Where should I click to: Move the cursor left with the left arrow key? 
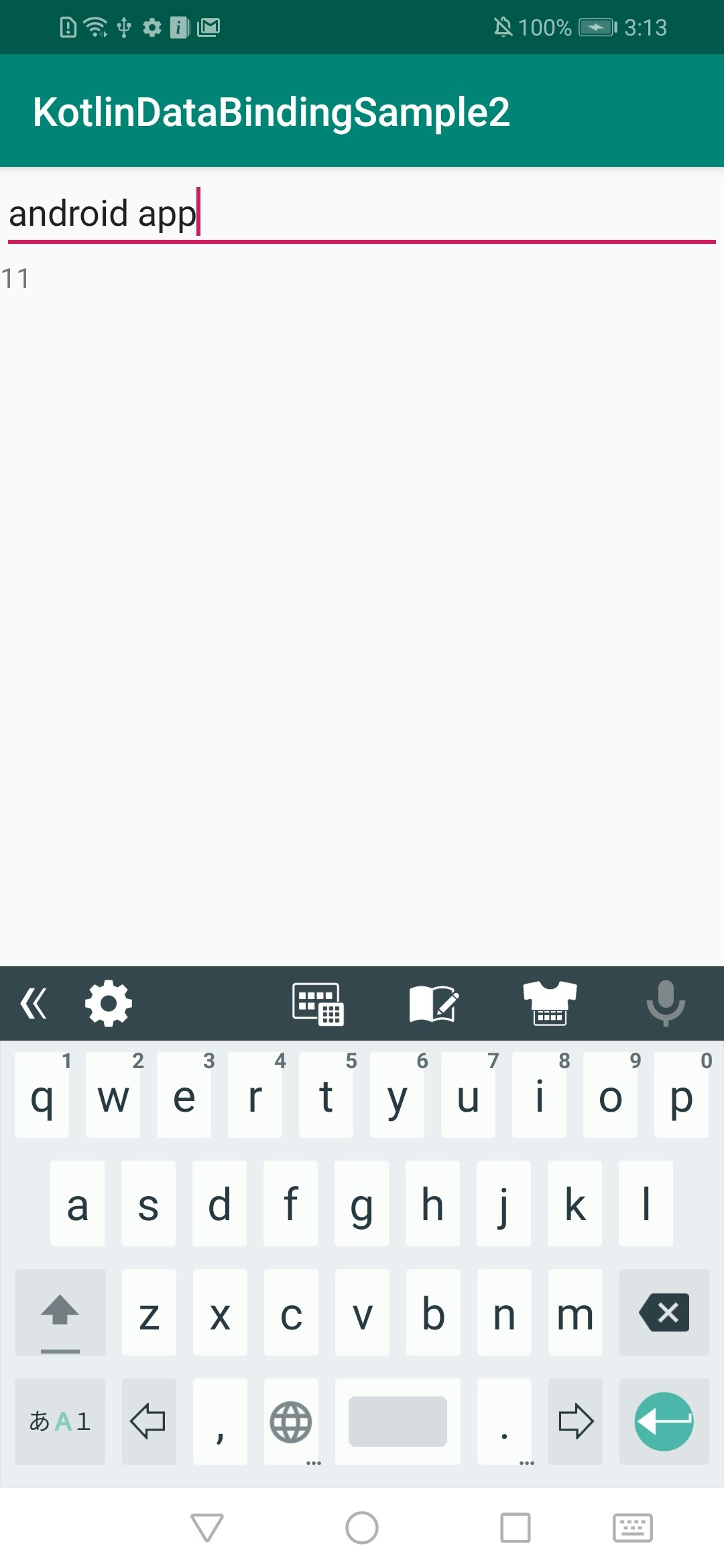[x=149, y=1421]
